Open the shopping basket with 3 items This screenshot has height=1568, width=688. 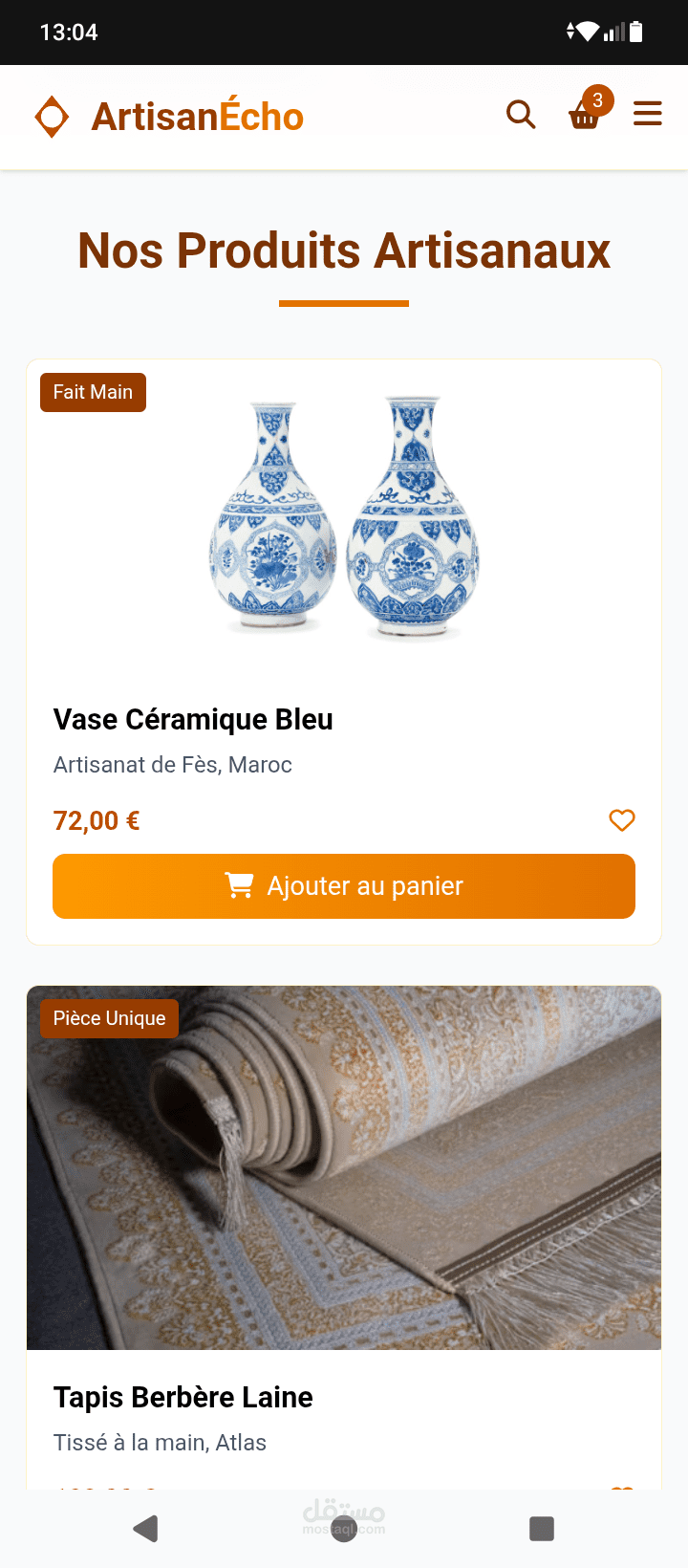click(x=586, y=113)
